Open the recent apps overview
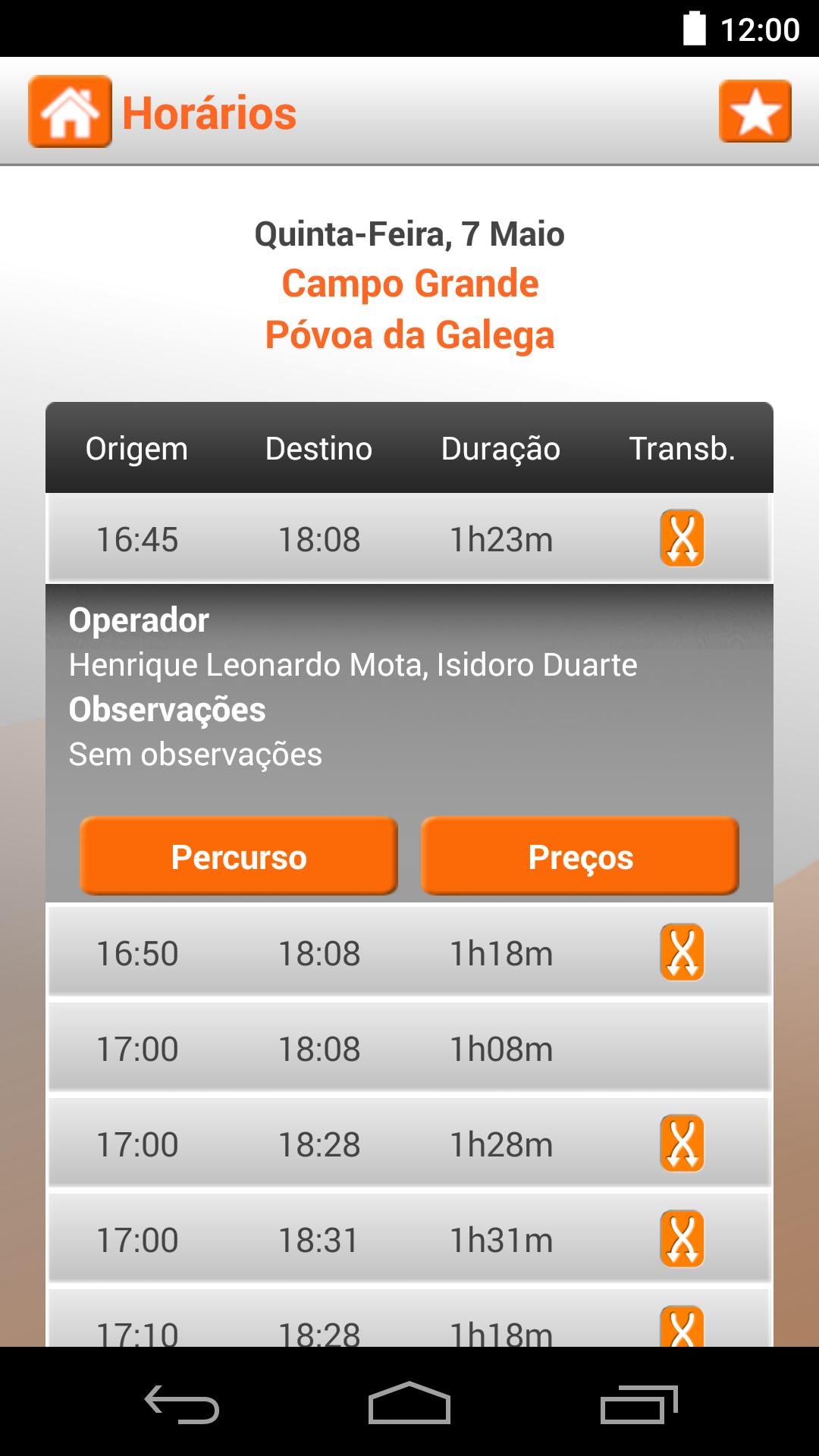819x1456 pixels. pos(639,1404)
